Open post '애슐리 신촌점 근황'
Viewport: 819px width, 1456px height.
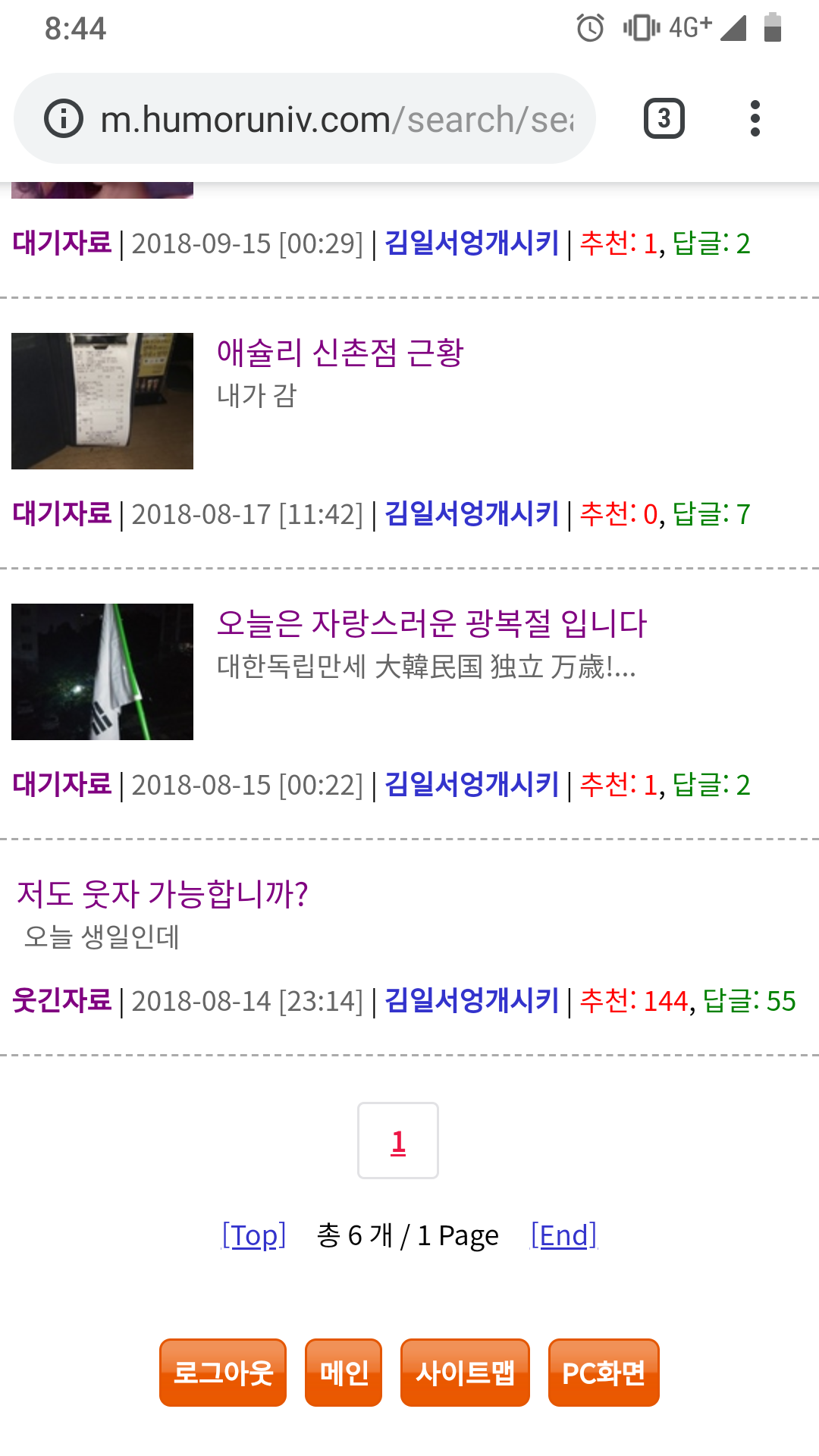pos(340,353)
